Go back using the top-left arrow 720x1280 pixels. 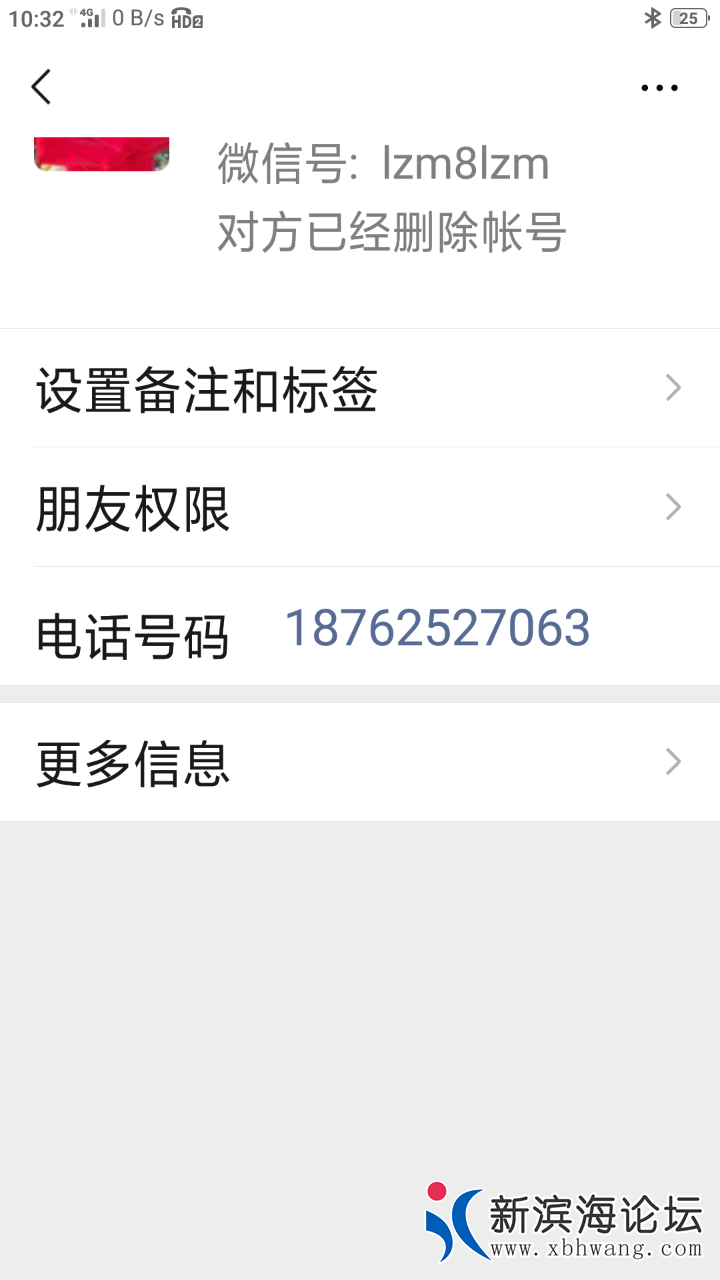point(41,87)
